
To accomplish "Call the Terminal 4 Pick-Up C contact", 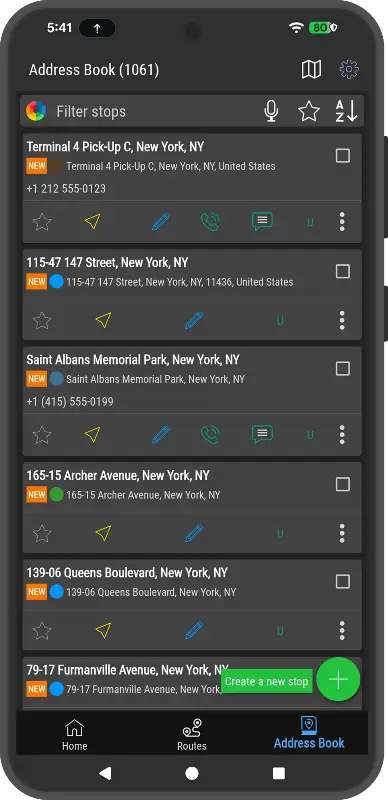I will (210, 221).
